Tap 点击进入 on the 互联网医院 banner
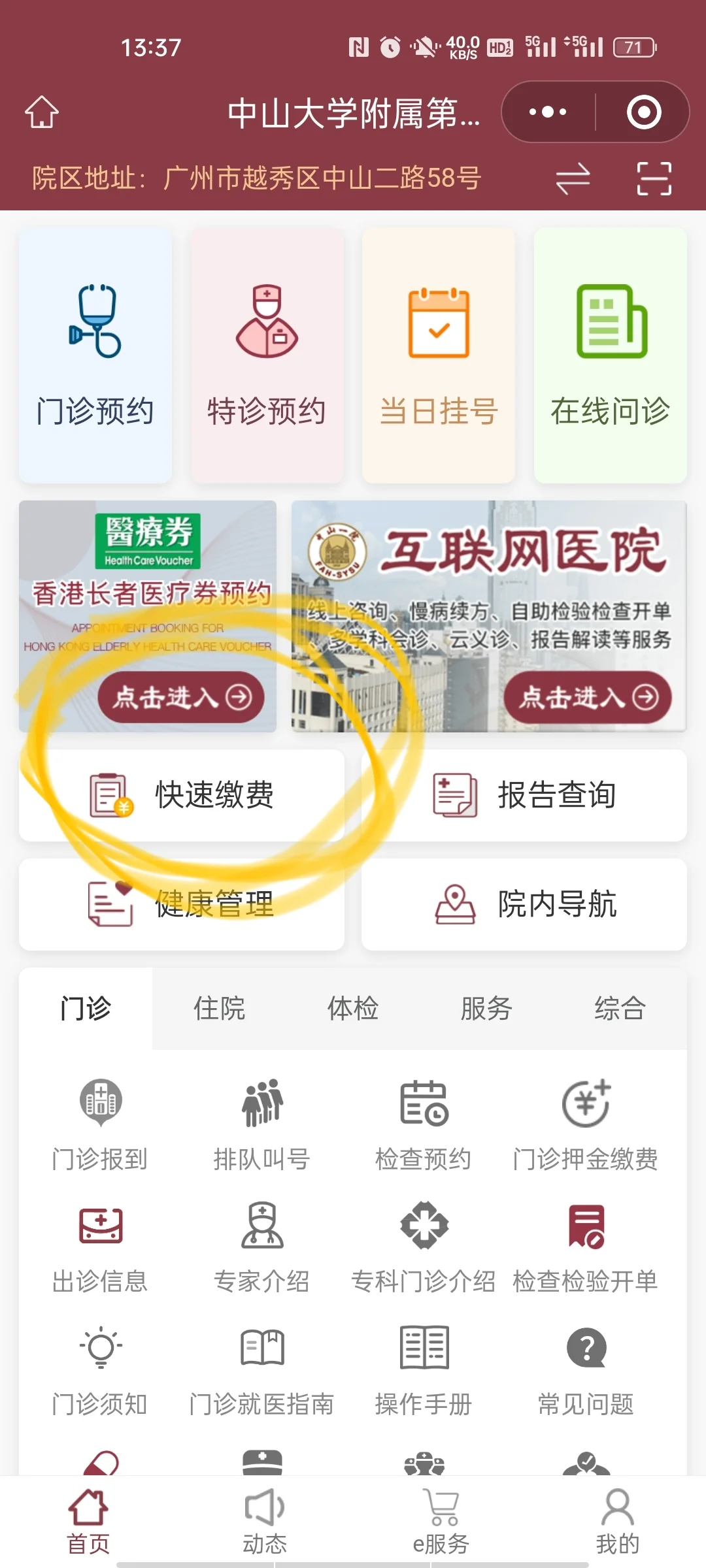Screen dimensions: 706x1568 [587, 697]
